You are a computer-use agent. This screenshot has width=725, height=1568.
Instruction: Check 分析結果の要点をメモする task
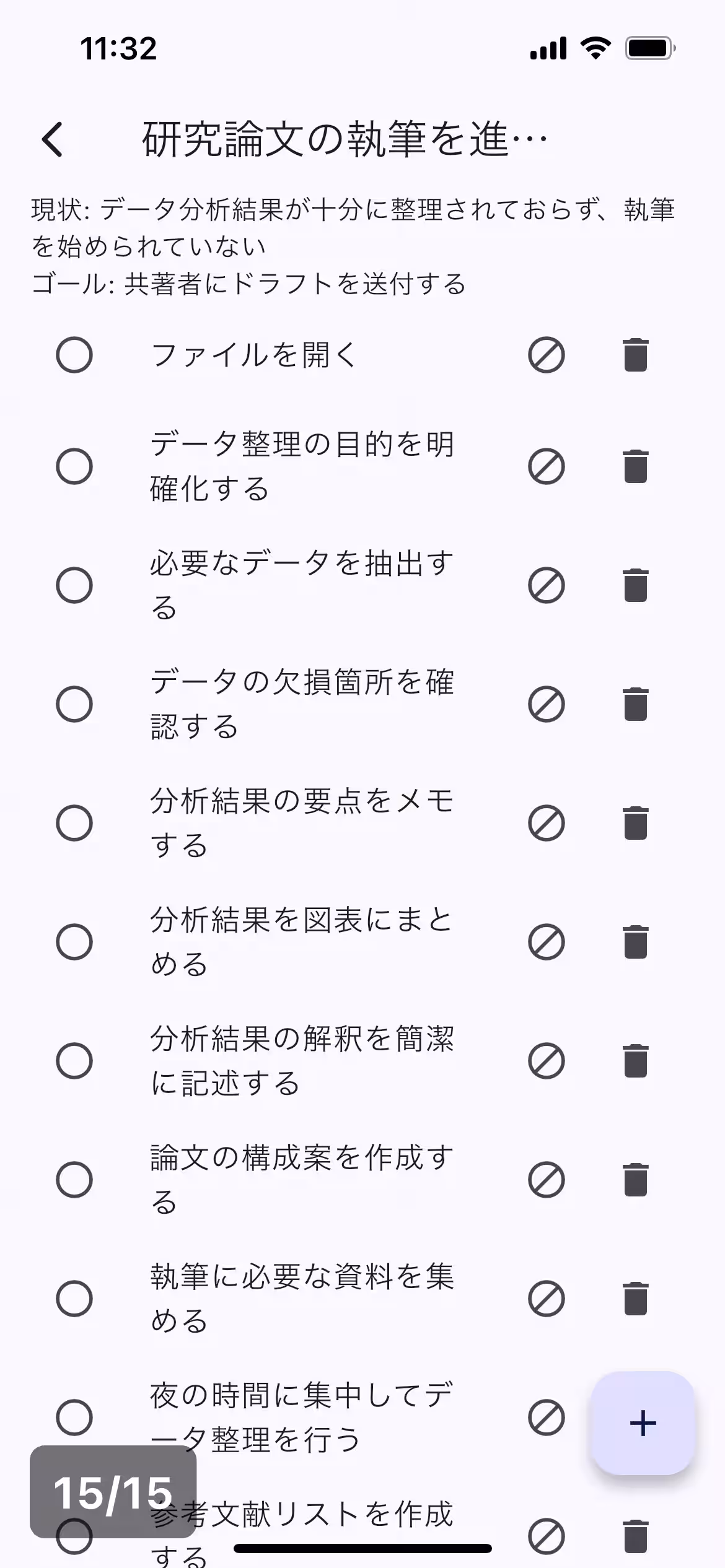pyautogui.click(x=74, y=823)
